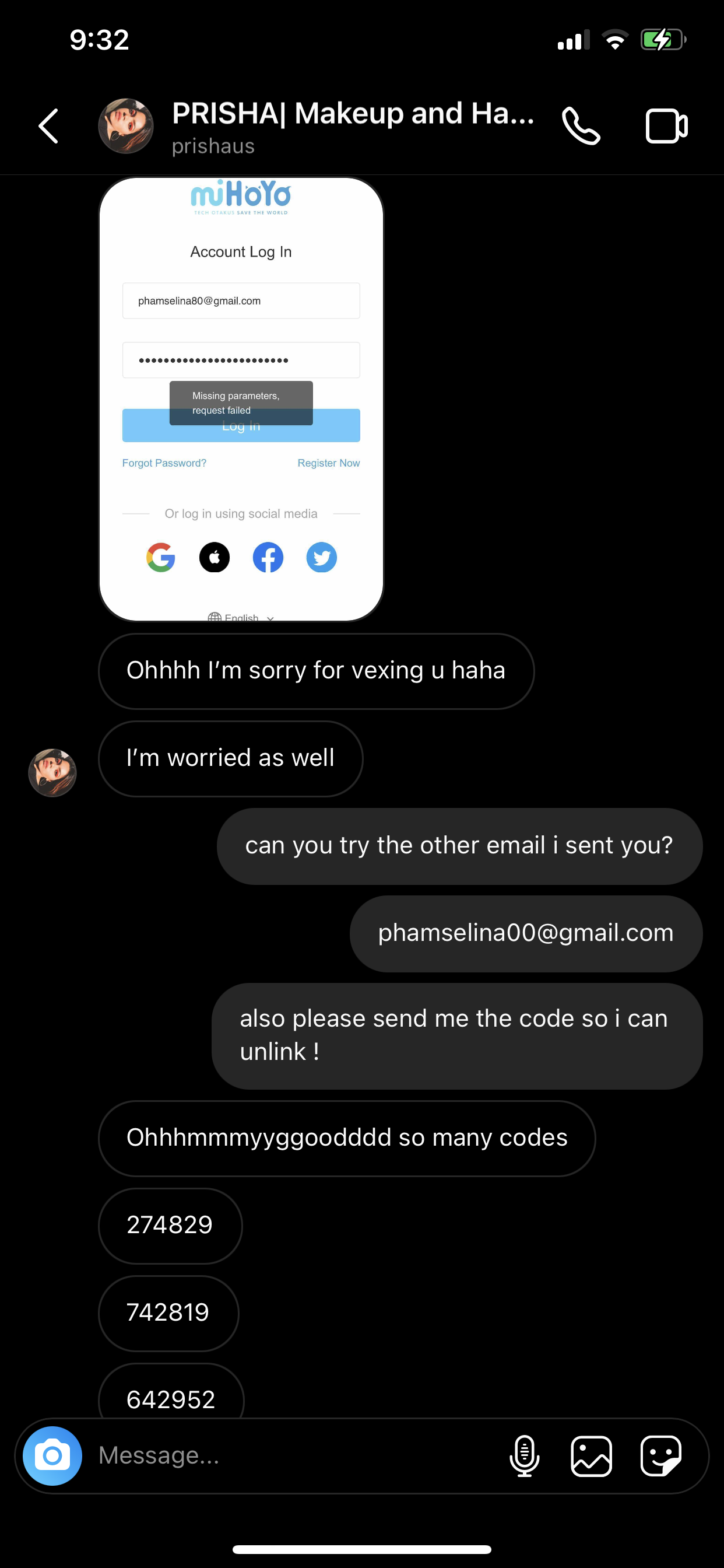Focus the Message text field

coord(292,1455)
